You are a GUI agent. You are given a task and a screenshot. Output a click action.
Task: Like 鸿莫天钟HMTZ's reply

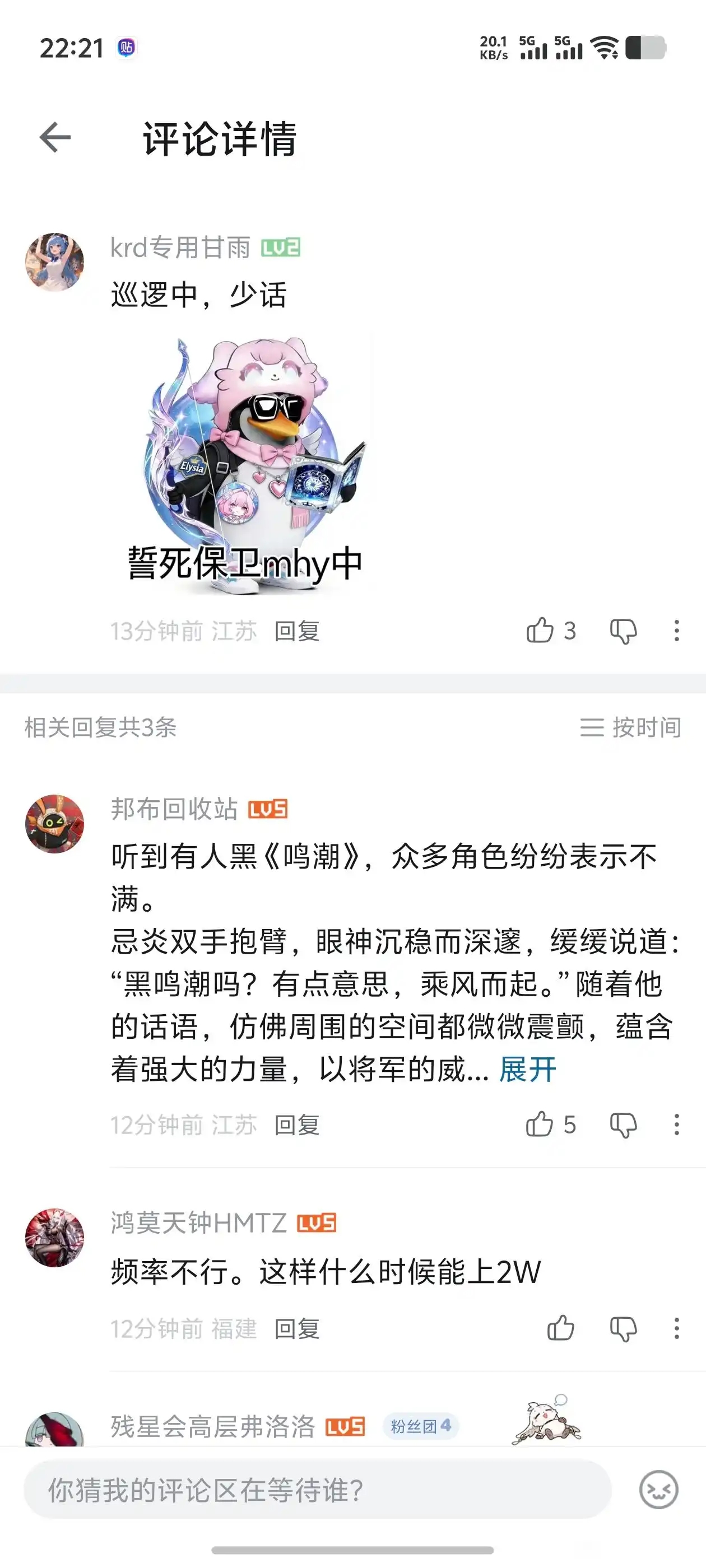pos(560,1328)
